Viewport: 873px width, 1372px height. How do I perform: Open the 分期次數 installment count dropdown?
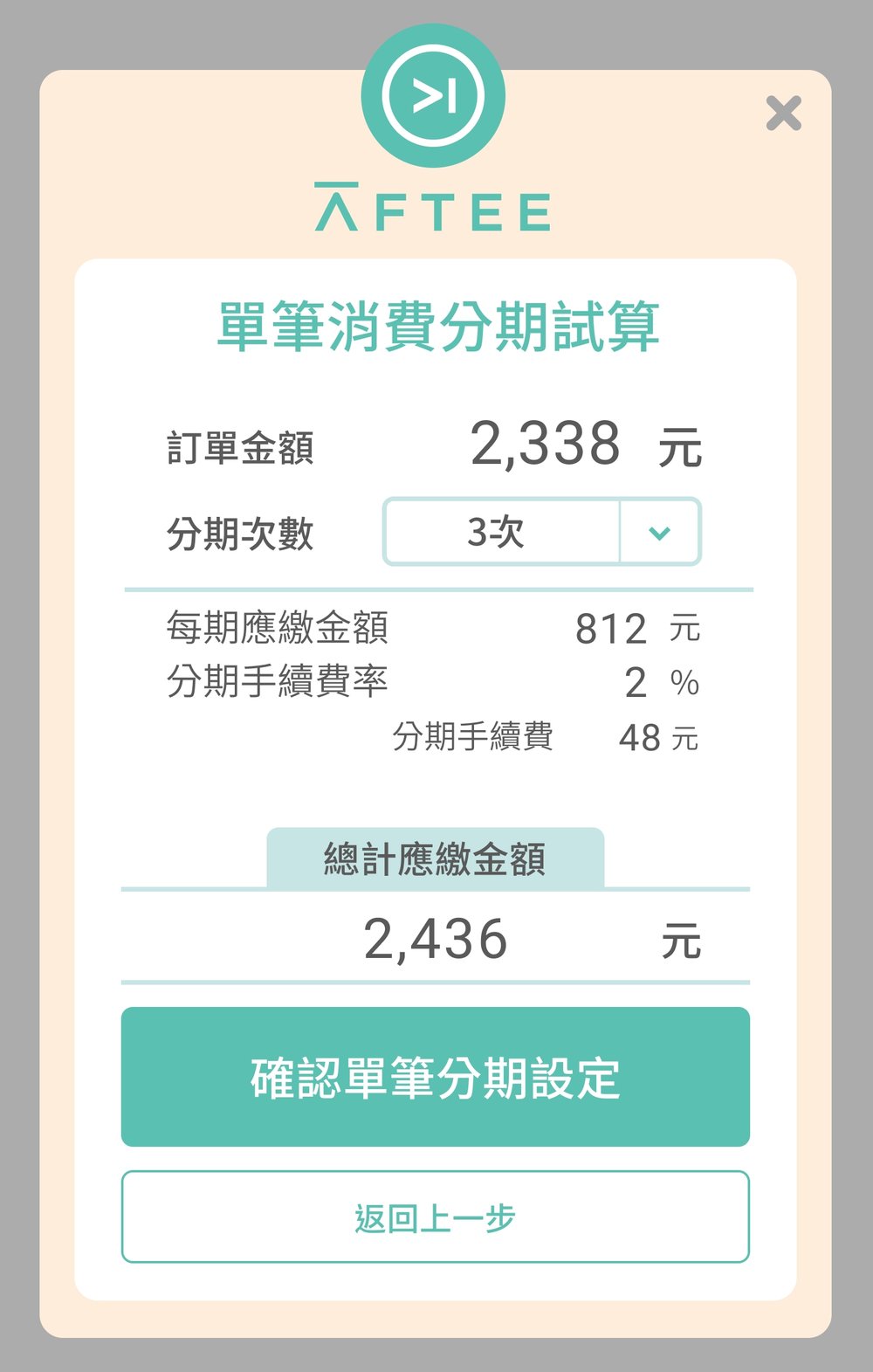coord(541,532)
